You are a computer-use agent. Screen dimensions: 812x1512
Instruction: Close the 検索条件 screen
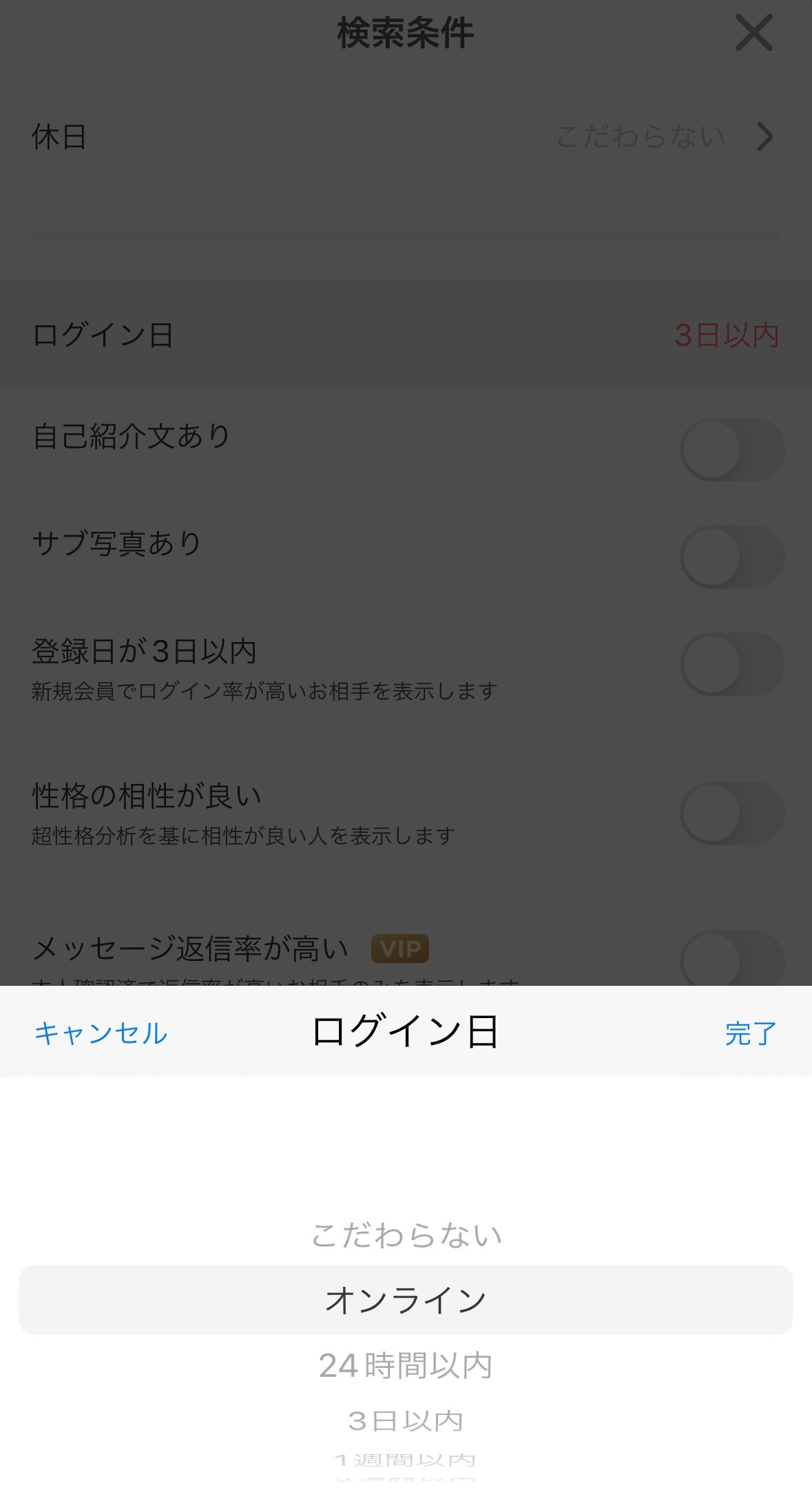(x=753, y=33)
